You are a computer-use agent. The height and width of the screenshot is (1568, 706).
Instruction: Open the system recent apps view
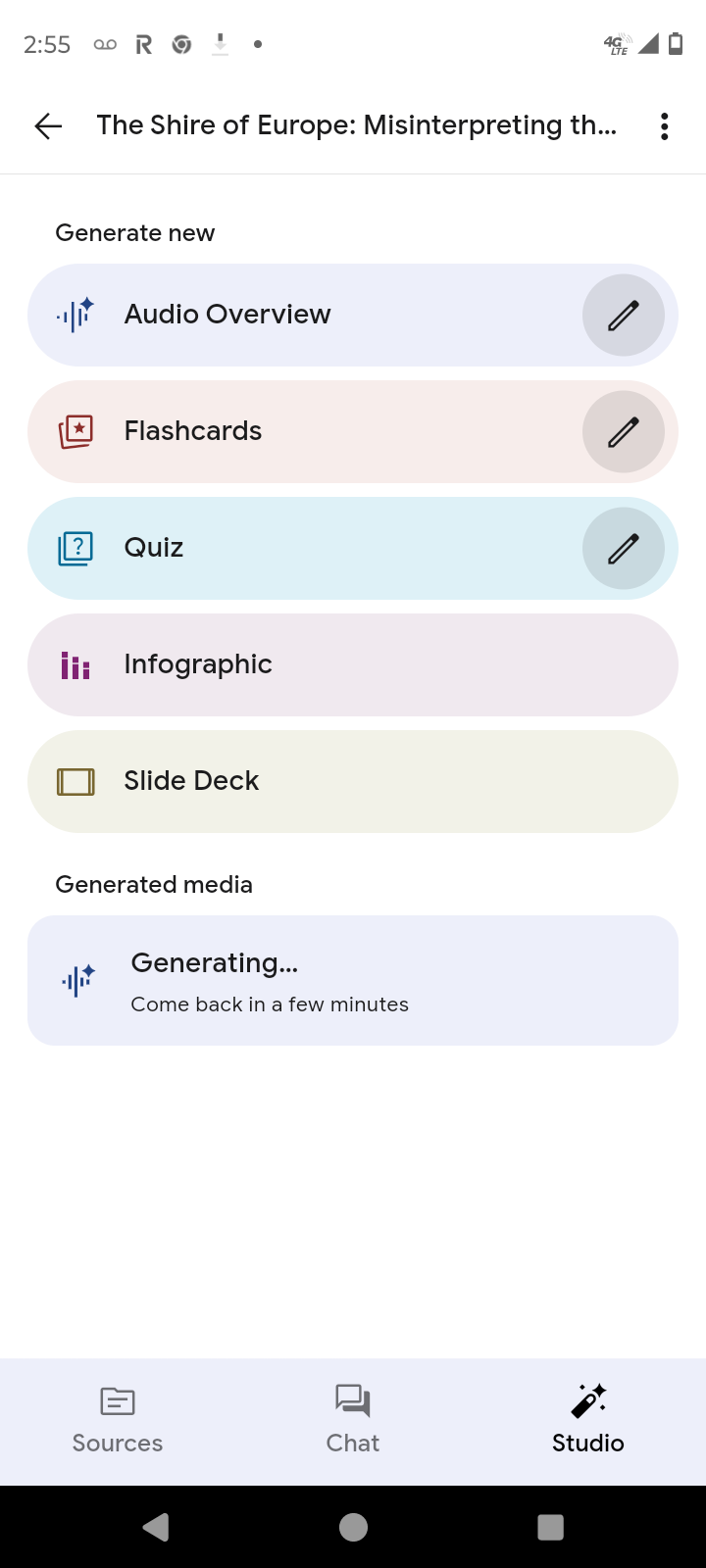[551, 1527]
